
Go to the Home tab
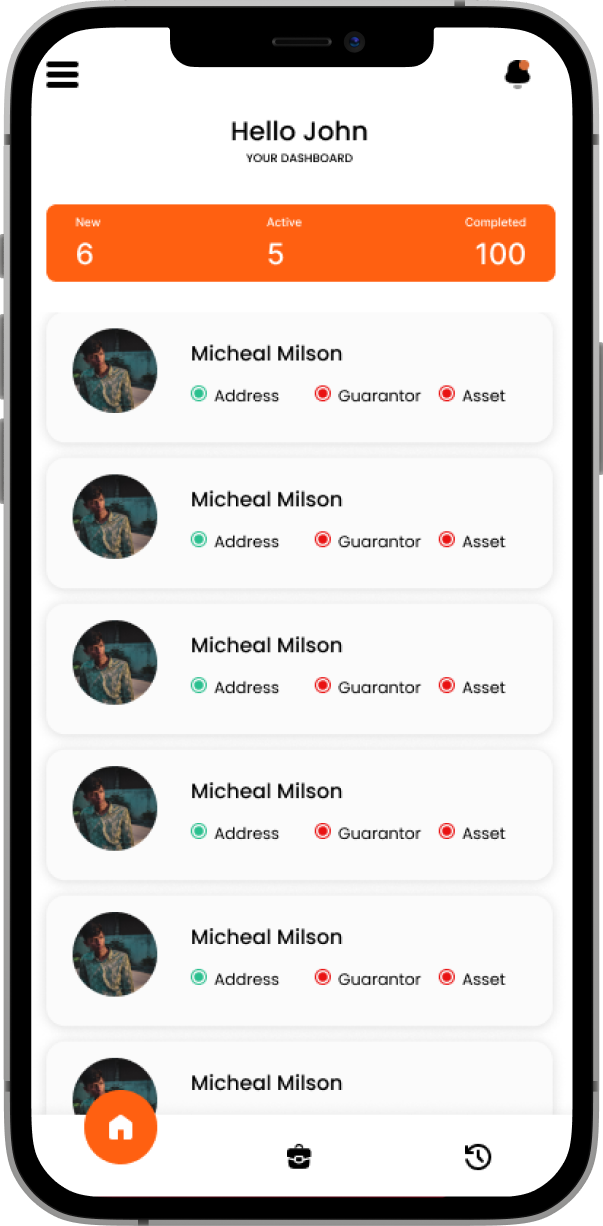120,1128
